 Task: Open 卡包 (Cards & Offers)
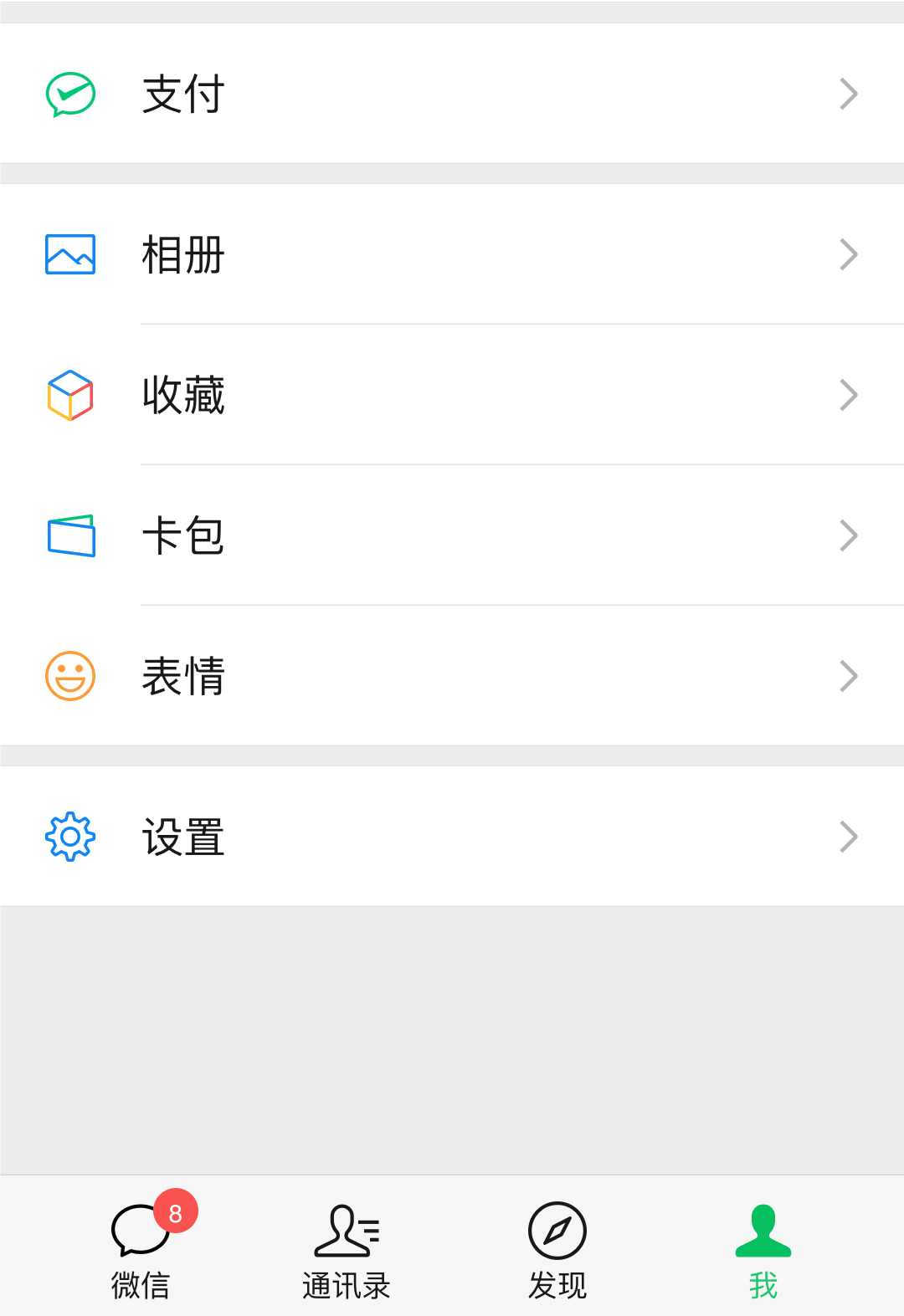tap(452, 535)
